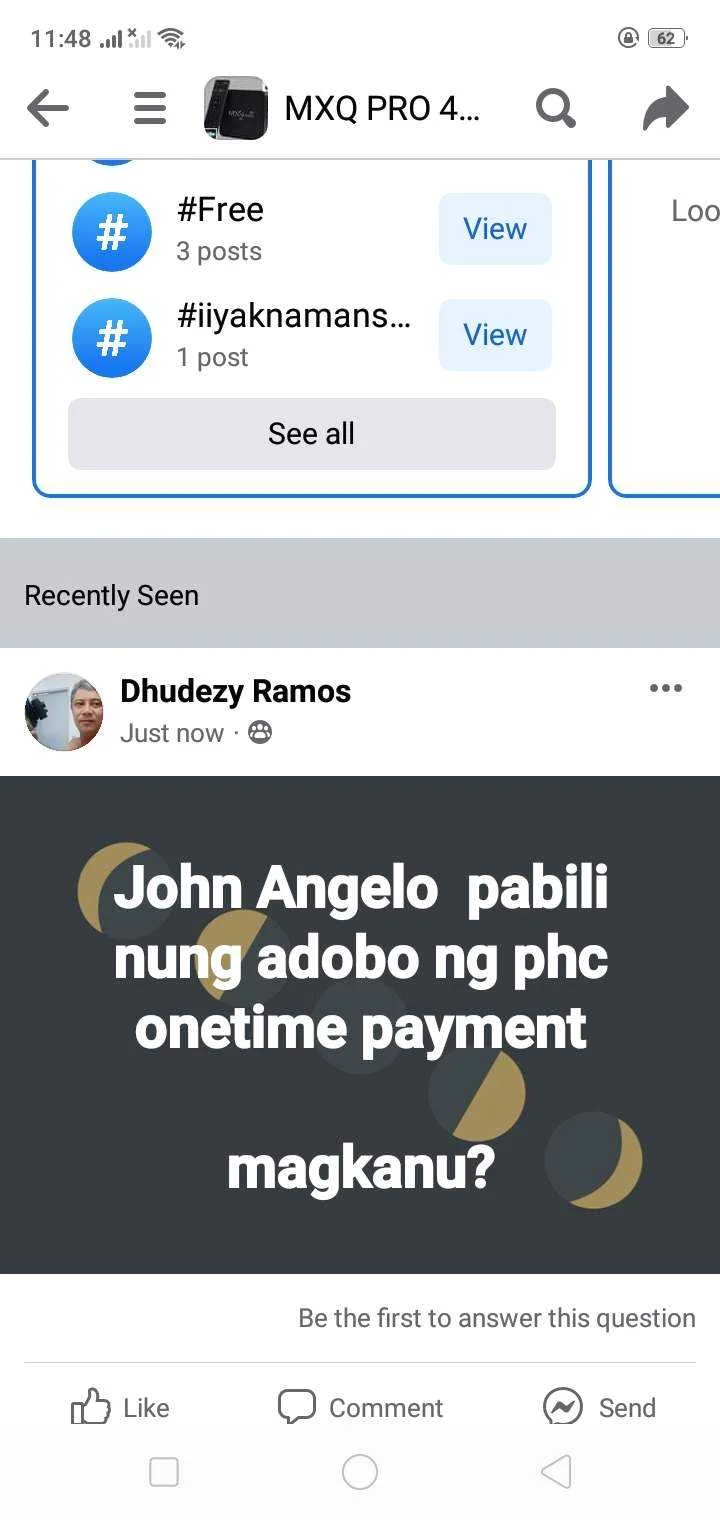Screen dimensions: 720x1520
Task: Go back using the top-left arrow
Action: pos(47,108)
